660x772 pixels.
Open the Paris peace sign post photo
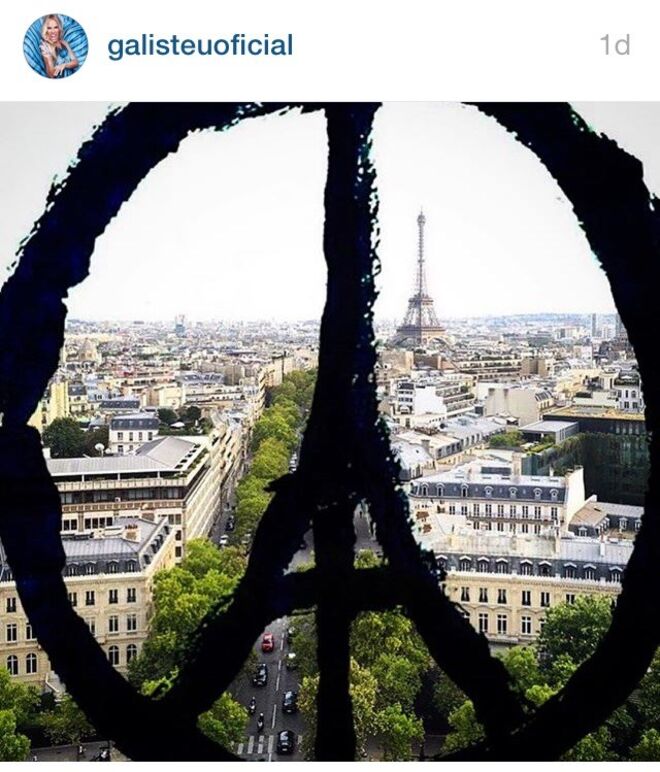click(330, 430)
